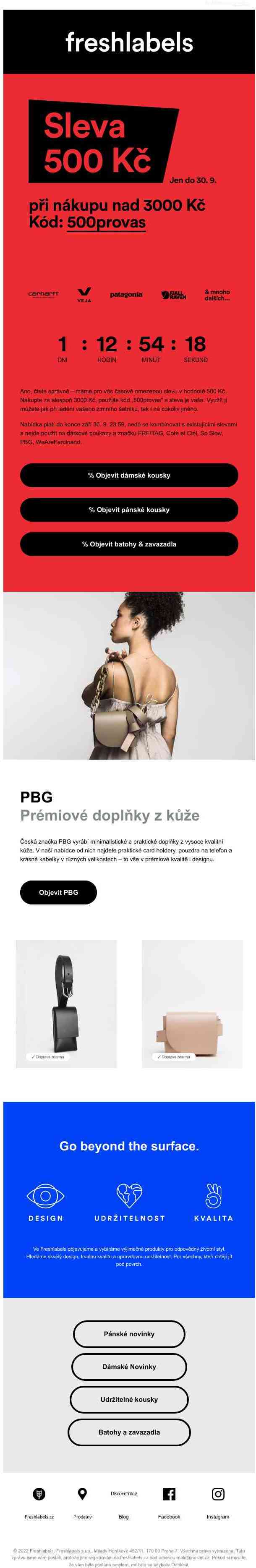The height and width of the screenshot is (1568, 256).
Task: Select Dámské Novinky
Action: click(129, 1367)
